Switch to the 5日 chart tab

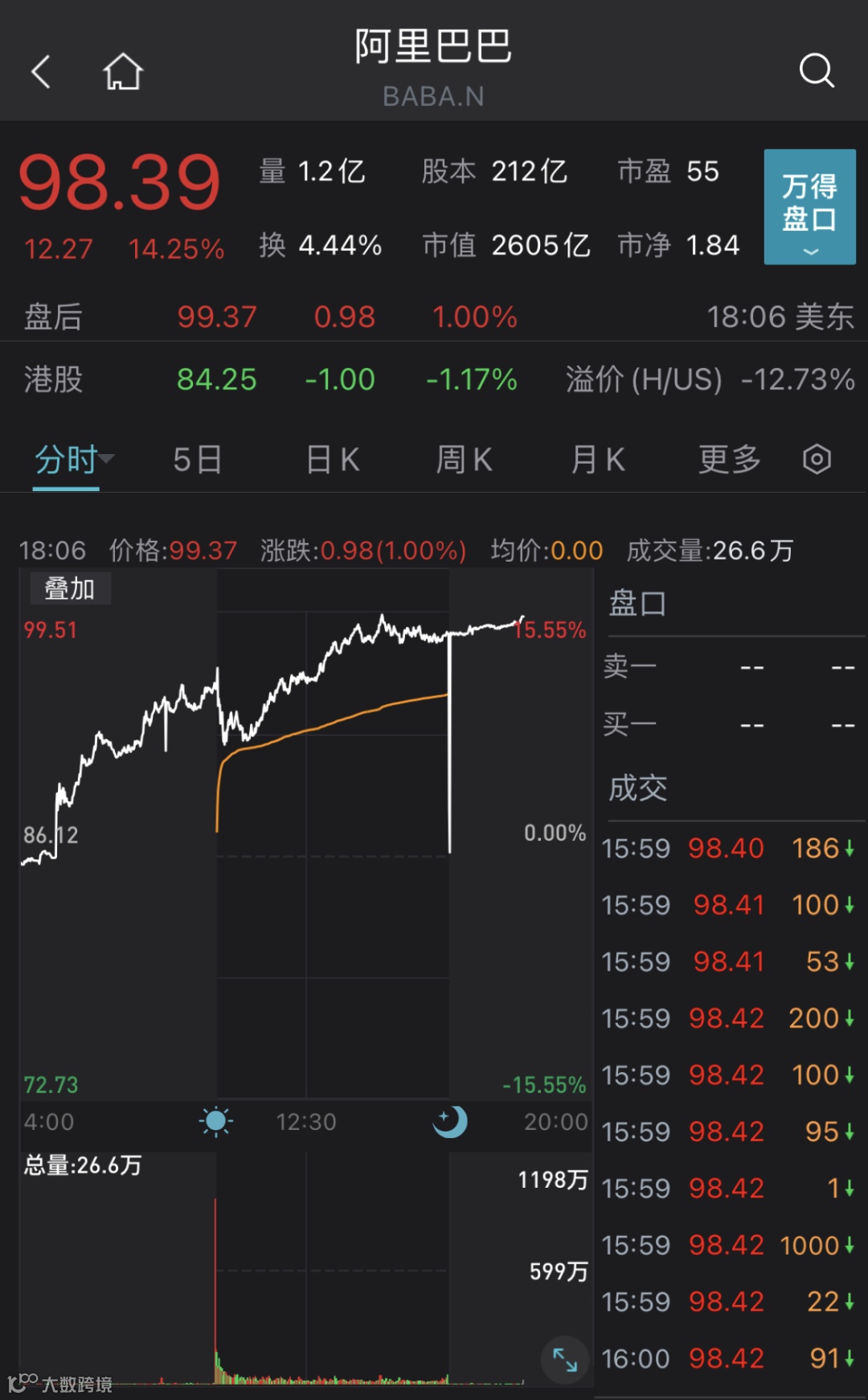(198, 461)
